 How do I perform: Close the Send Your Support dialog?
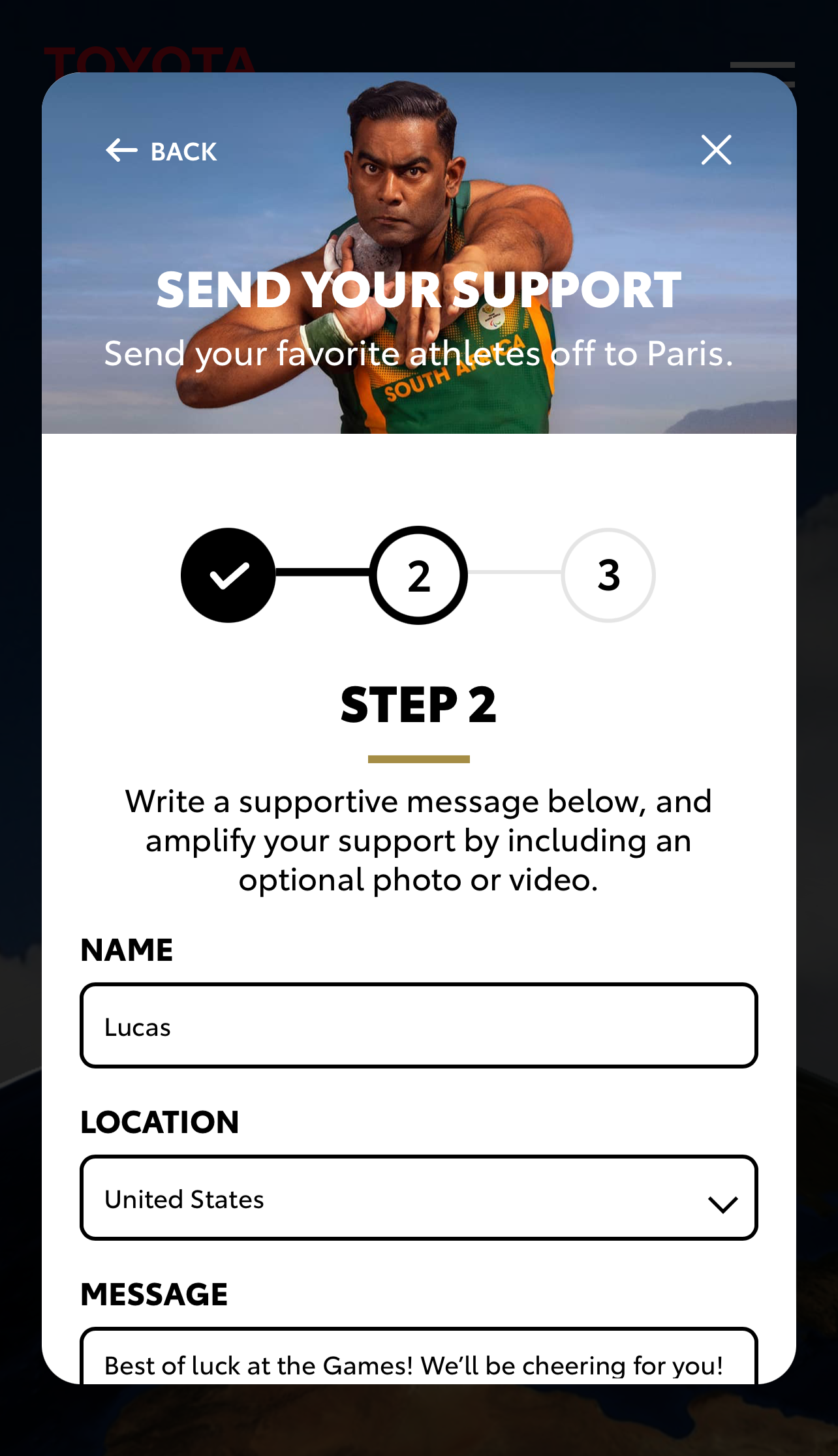tap(716, 150)
